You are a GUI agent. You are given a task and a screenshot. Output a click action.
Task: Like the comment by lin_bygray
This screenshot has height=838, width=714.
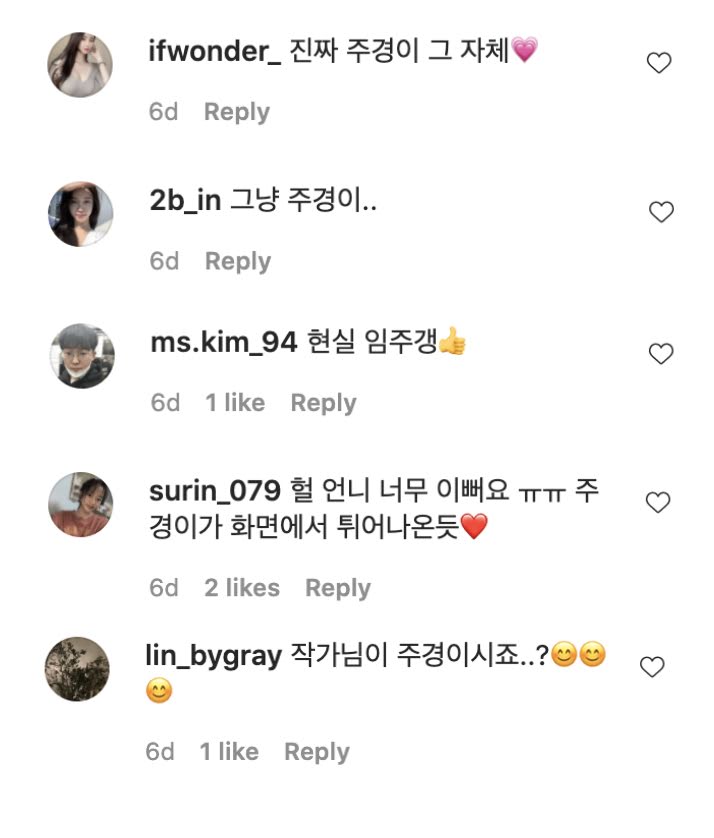(652, 667)
